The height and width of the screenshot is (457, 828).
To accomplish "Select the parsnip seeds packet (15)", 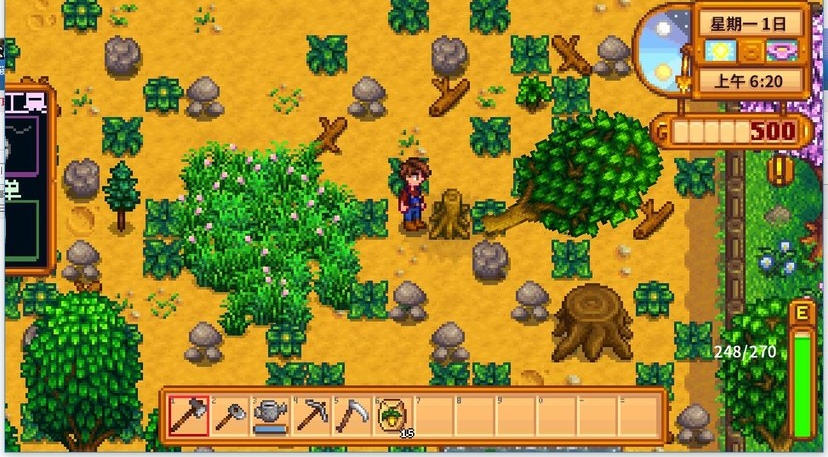I will click(393, 415).
